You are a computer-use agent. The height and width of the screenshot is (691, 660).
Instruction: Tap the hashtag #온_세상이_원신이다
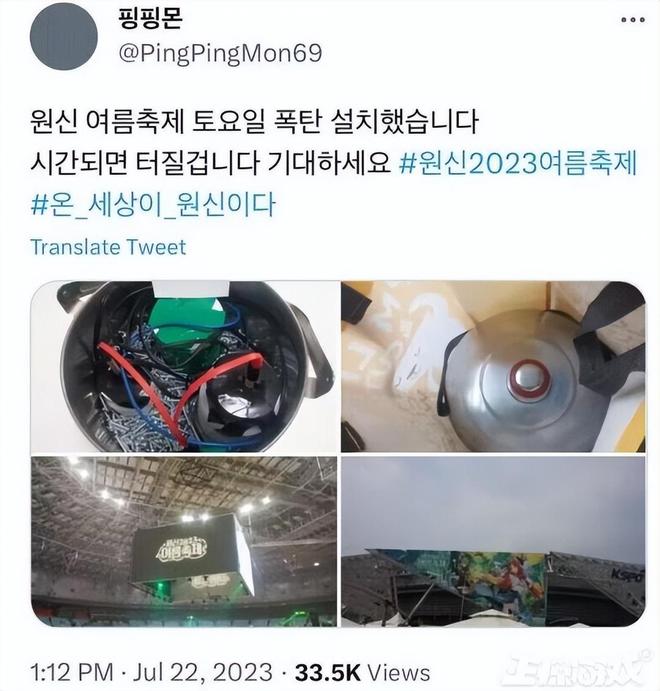tap(152, 204)
